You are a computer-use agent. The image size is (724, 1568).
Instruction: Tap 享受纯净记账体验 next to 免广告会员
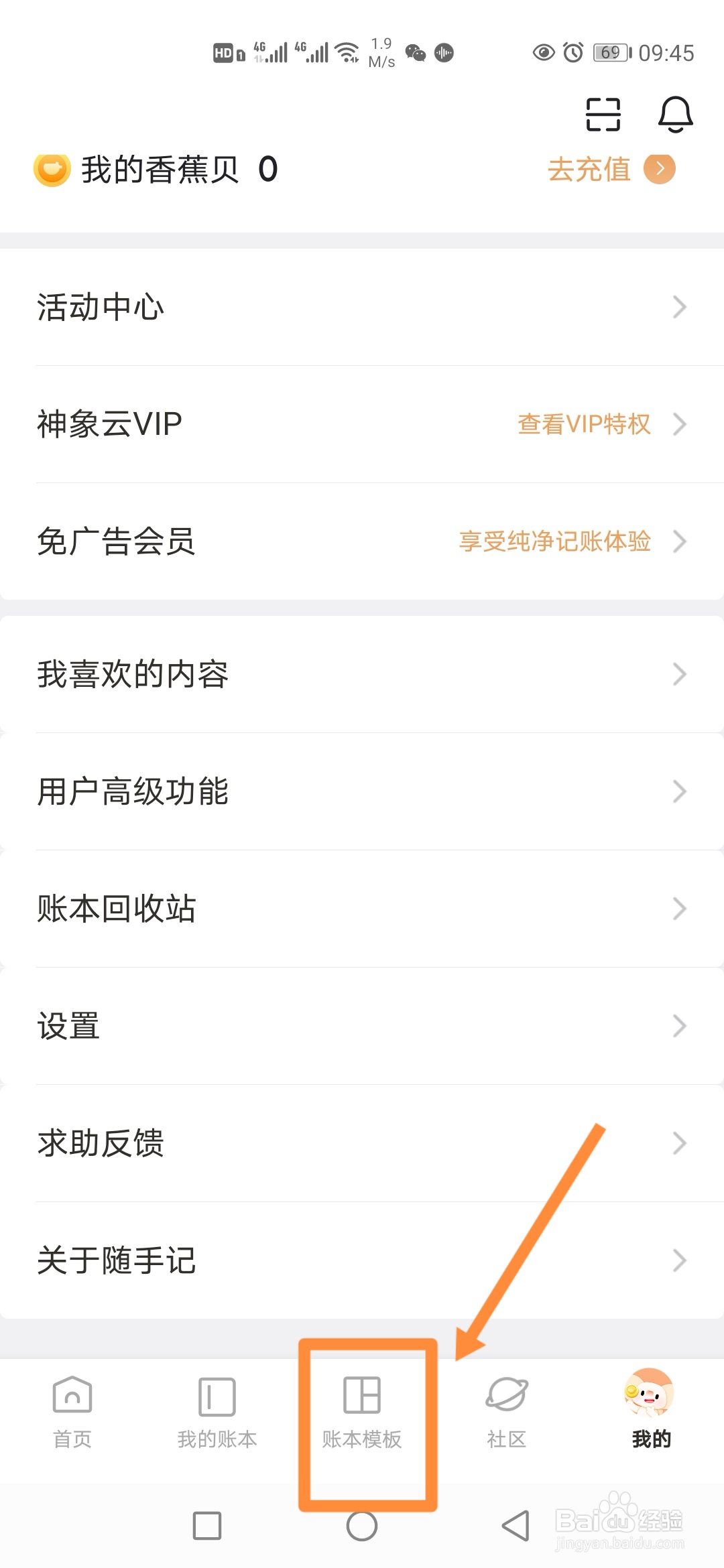[x=556, y=541]
